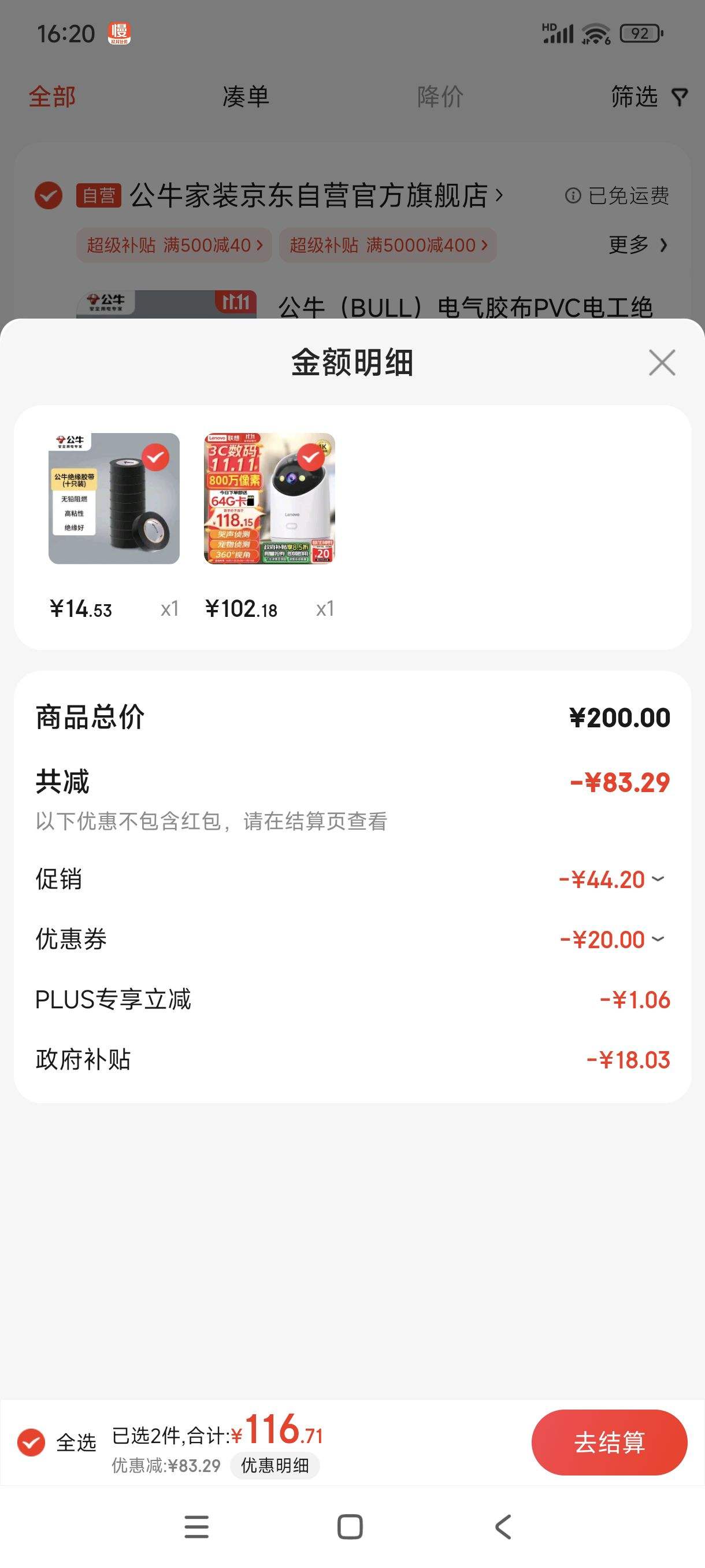Viewport: 705px width, 1568px height.
Task: Switch to the 凑单 tab
Action: 246,97
